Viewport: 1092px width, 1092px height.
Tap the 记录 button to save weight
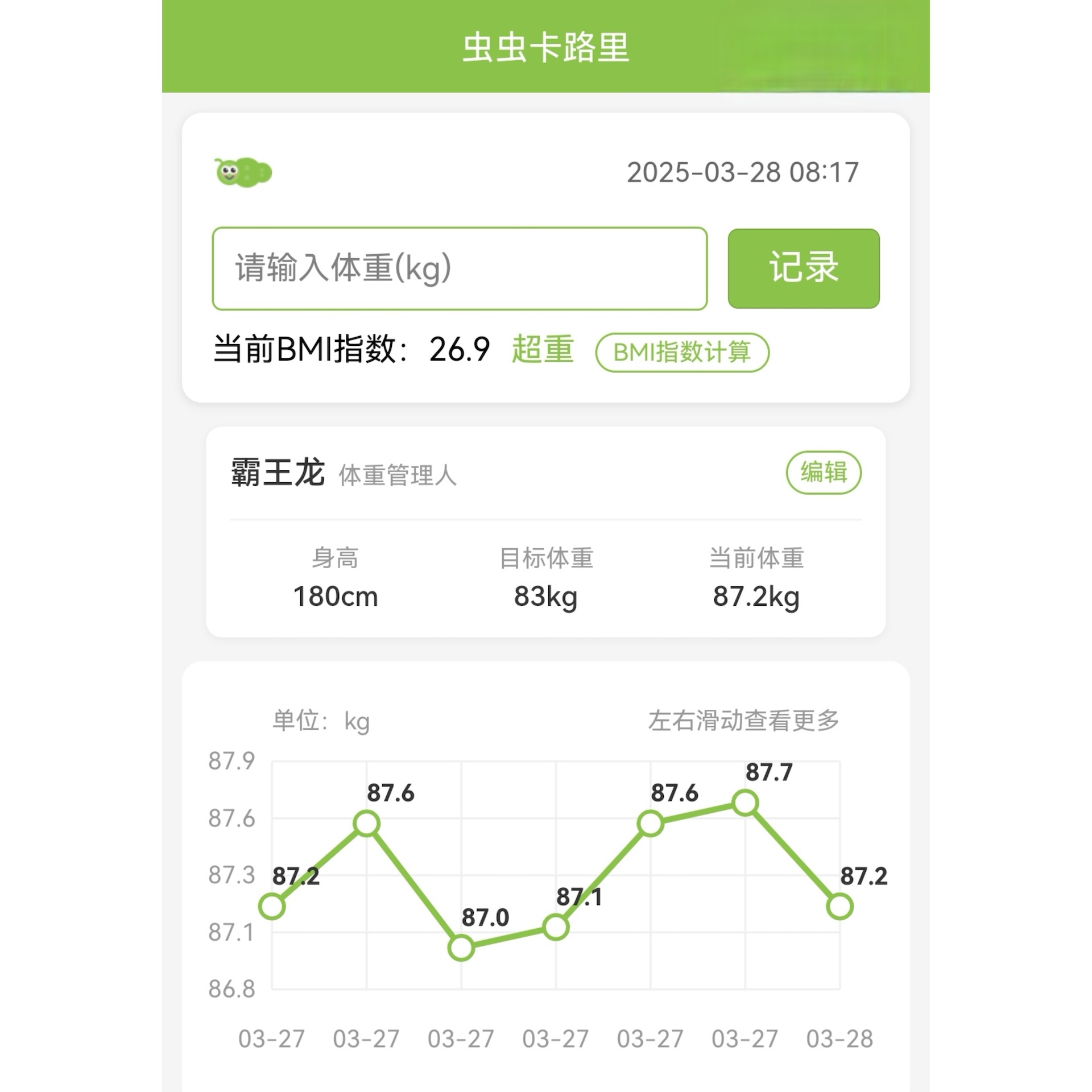803,268
